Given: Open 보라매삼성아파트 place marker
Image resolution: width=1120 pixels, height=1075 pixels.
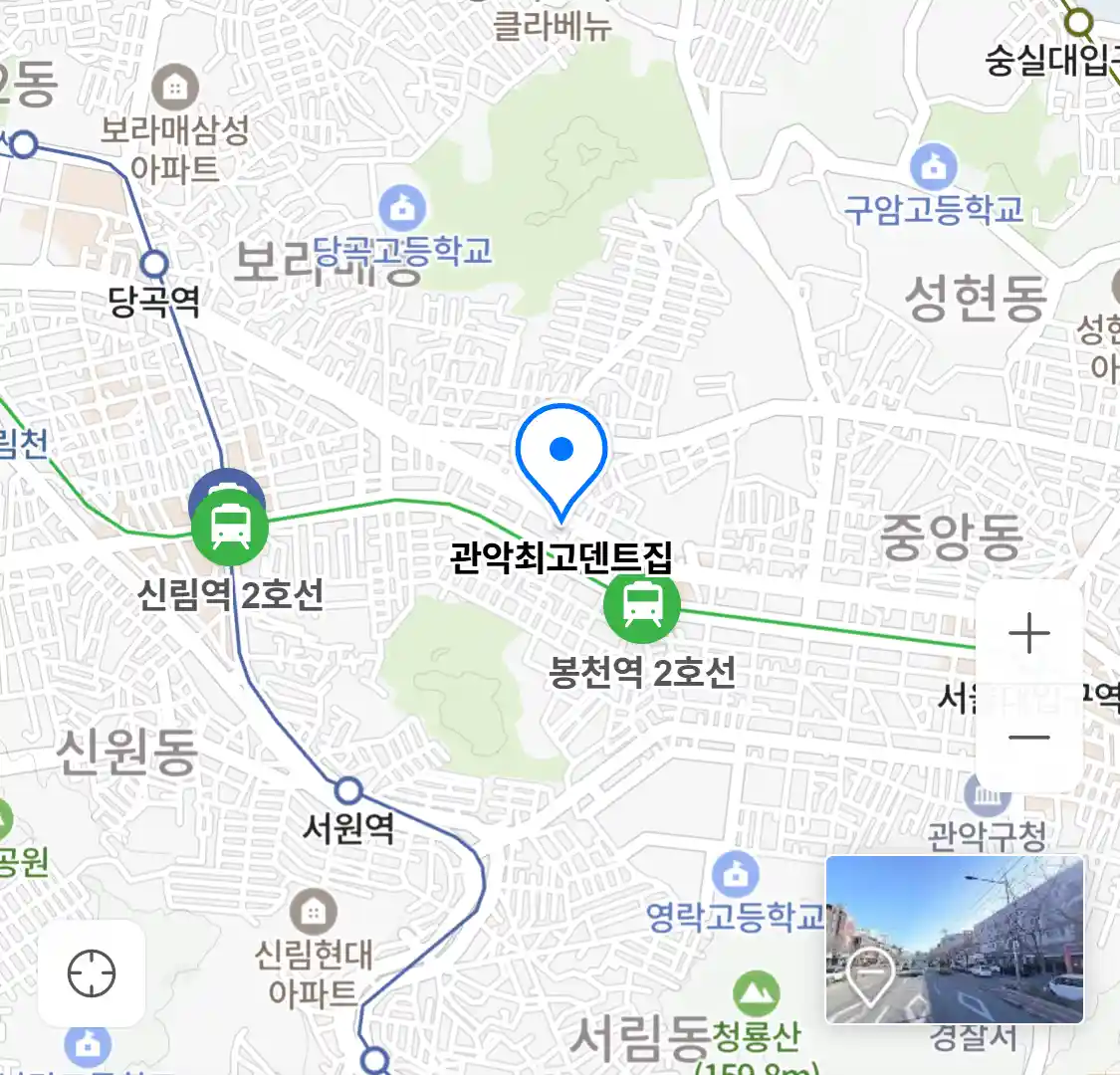Looking at the screenshot, I should click(x=175, y=89).
